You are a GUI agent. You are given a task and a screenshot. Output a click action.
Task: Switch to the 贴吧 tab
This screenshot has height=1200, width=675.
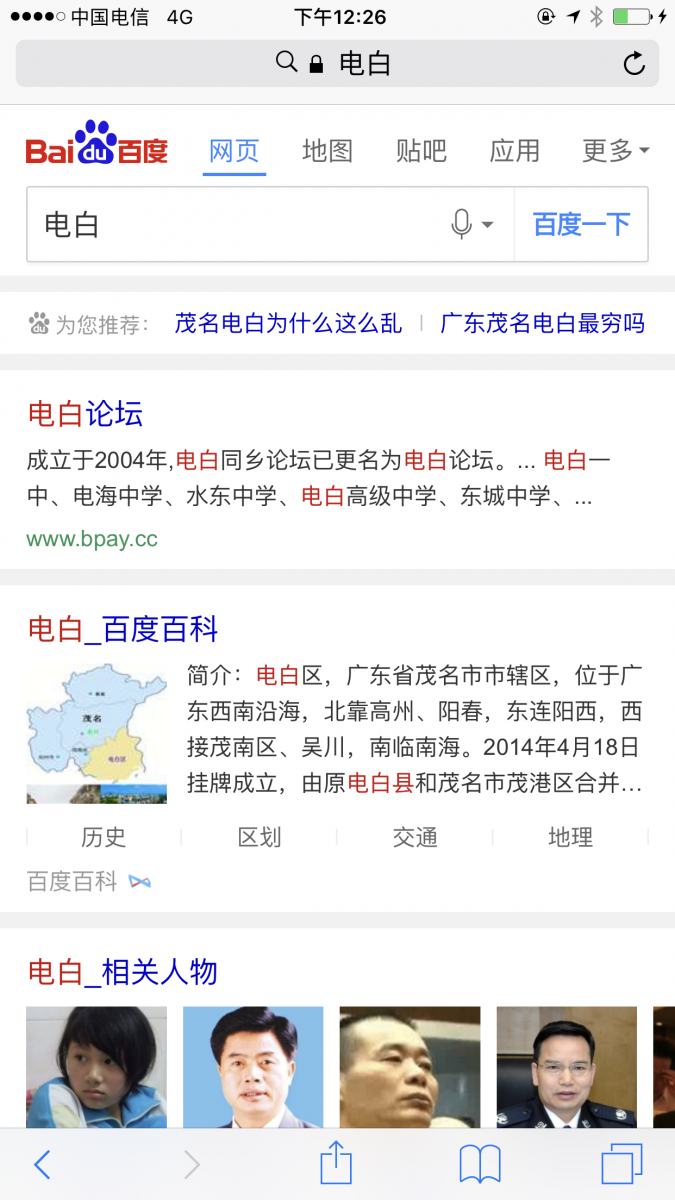pyautogui.click(x=421, y=151)
